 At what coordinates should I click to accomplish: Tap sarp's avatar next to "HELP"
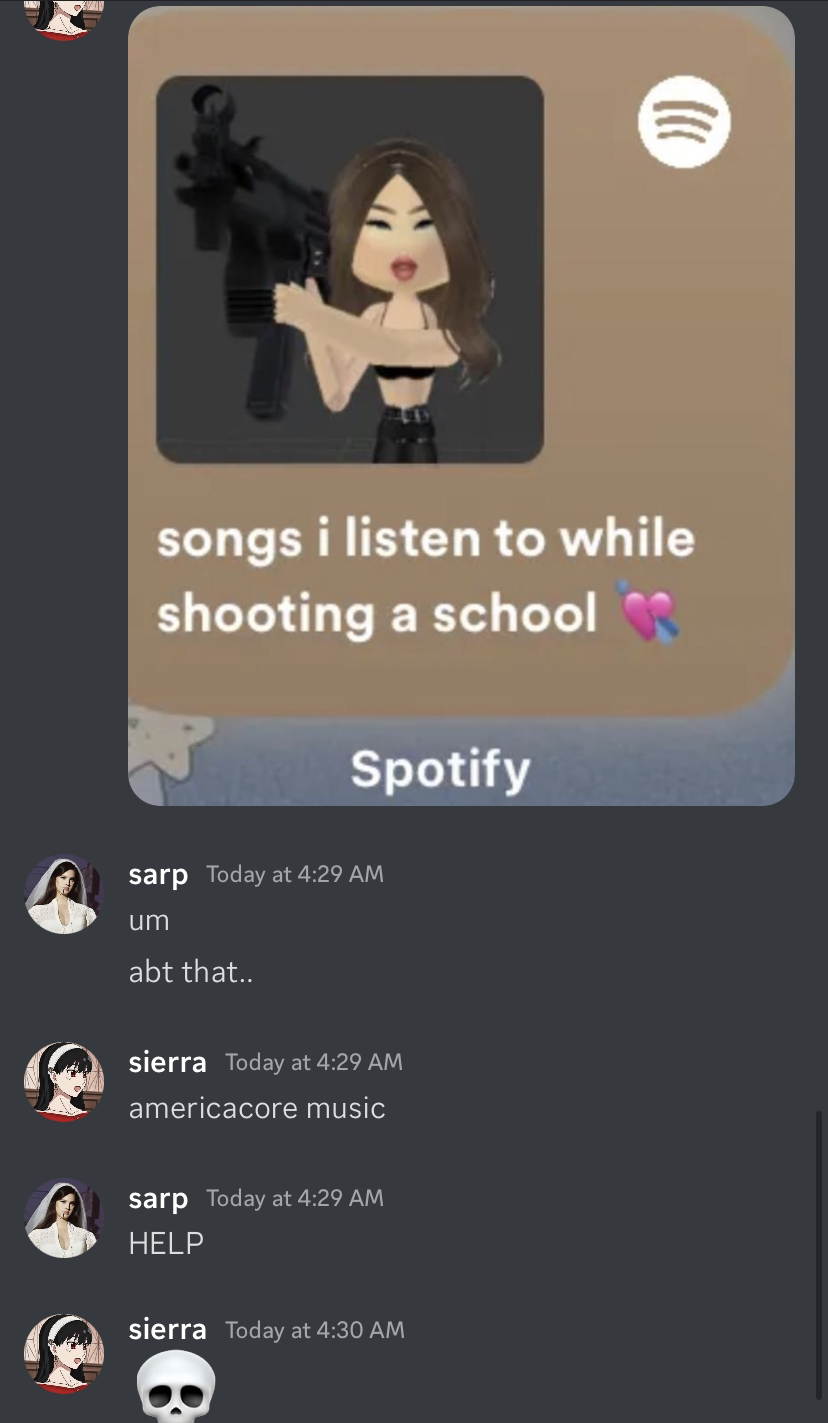[x=63, y=1218]
